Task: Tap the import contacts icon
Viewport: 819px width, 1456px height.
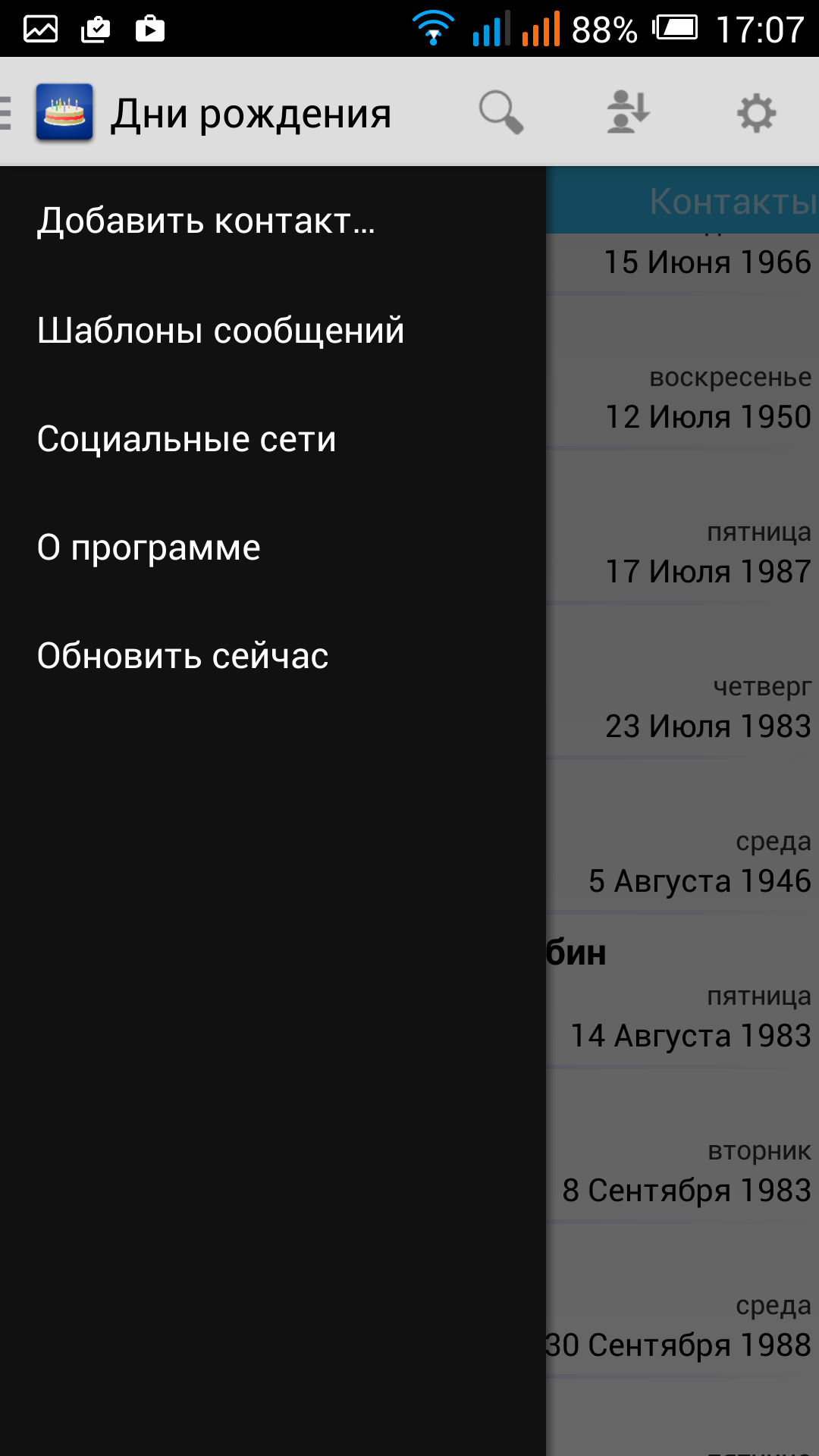Action: pyautogui.click(x=628, y=113)
